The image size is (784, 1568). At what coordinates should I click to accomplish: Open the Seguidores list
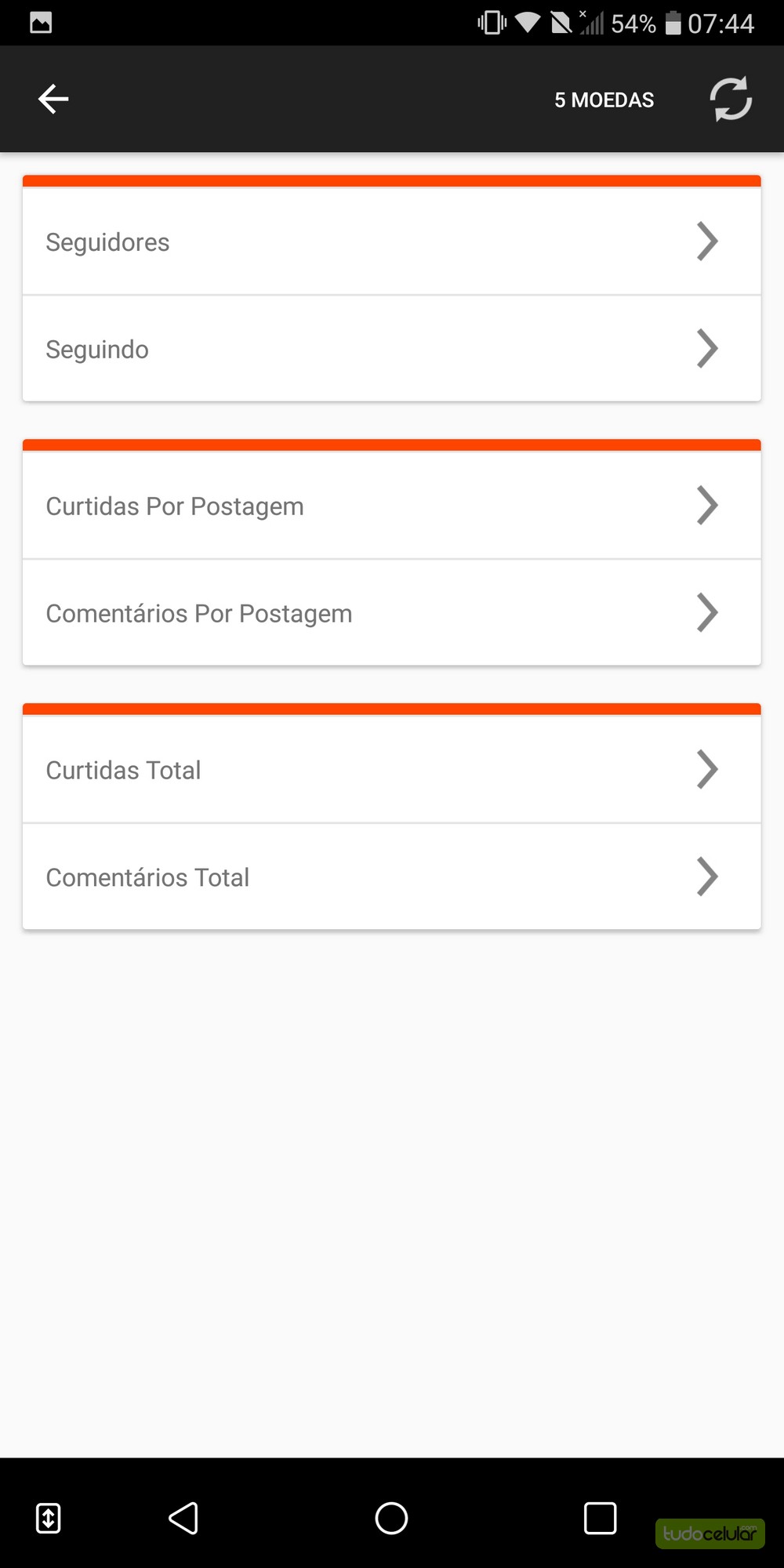click(391, 241)
